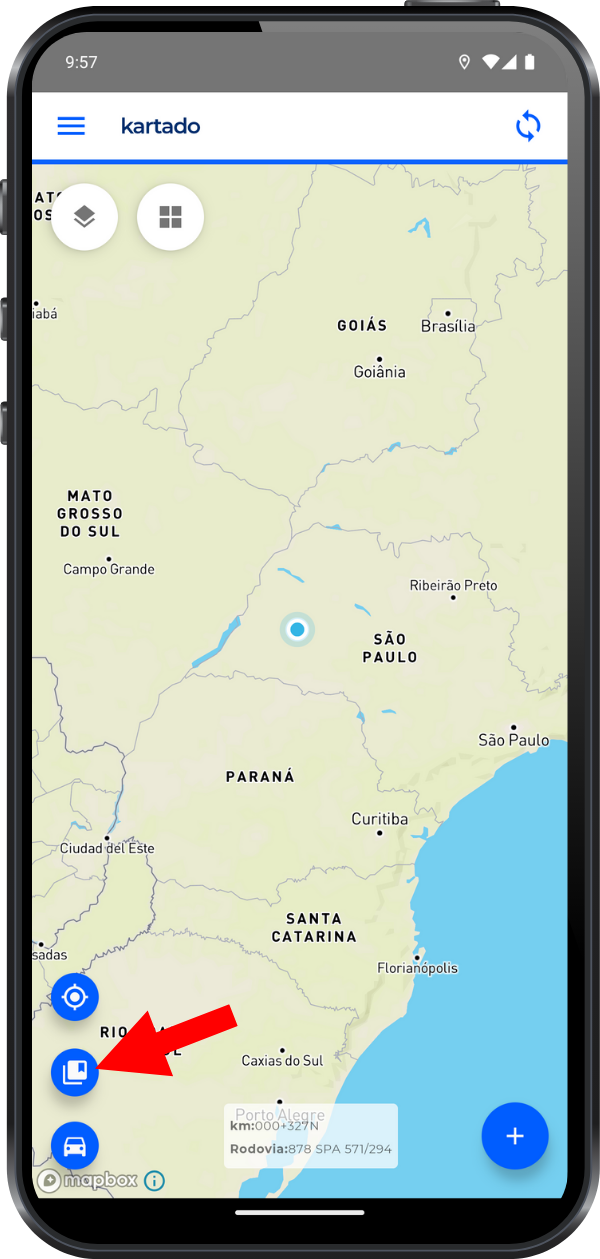600x1259 pixels.
Task: Open the map layers selector
Action: (85, 216)
